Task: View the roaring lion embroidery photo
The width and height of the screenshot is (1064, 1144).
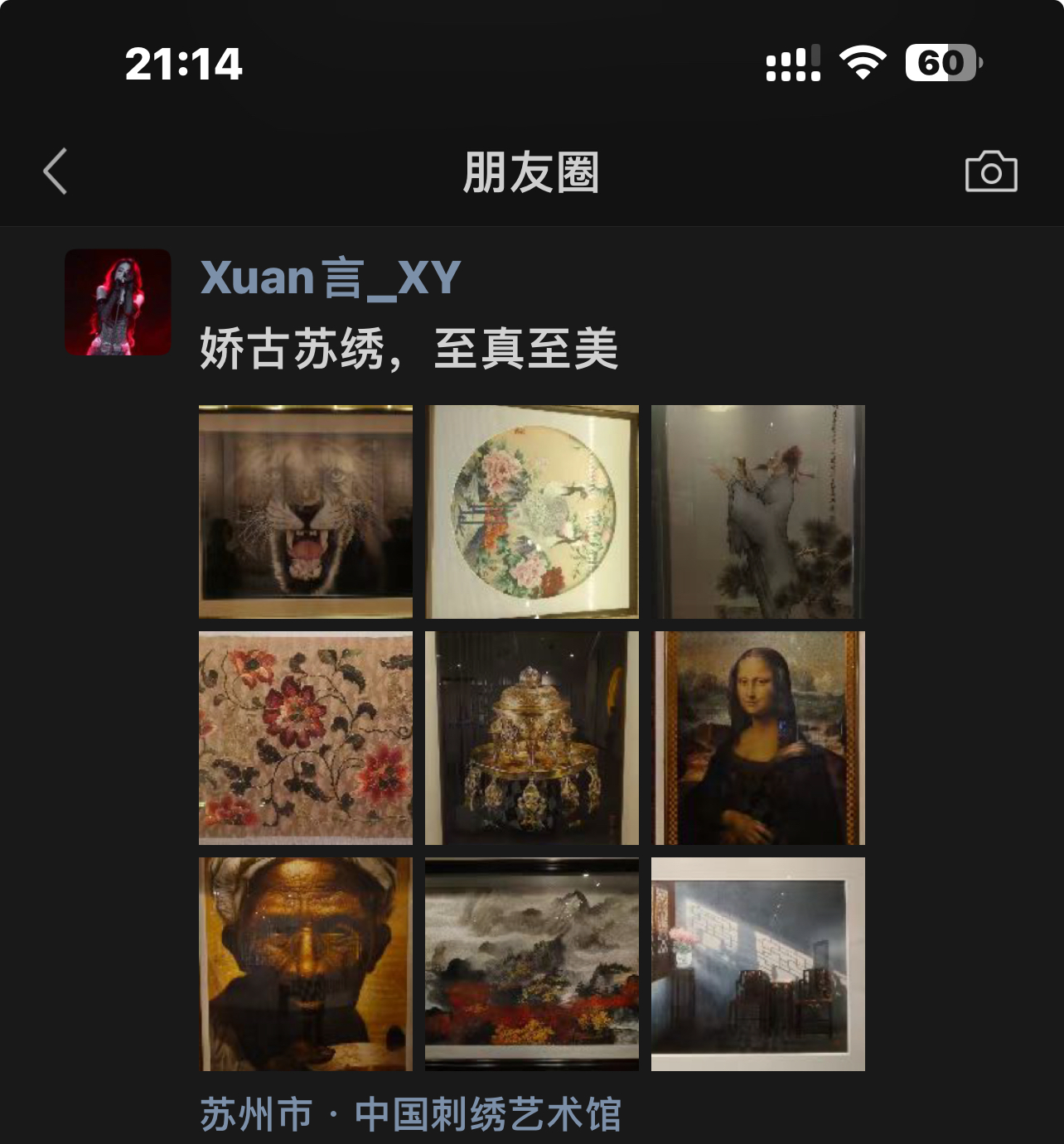Action: (x=306, y=512)
